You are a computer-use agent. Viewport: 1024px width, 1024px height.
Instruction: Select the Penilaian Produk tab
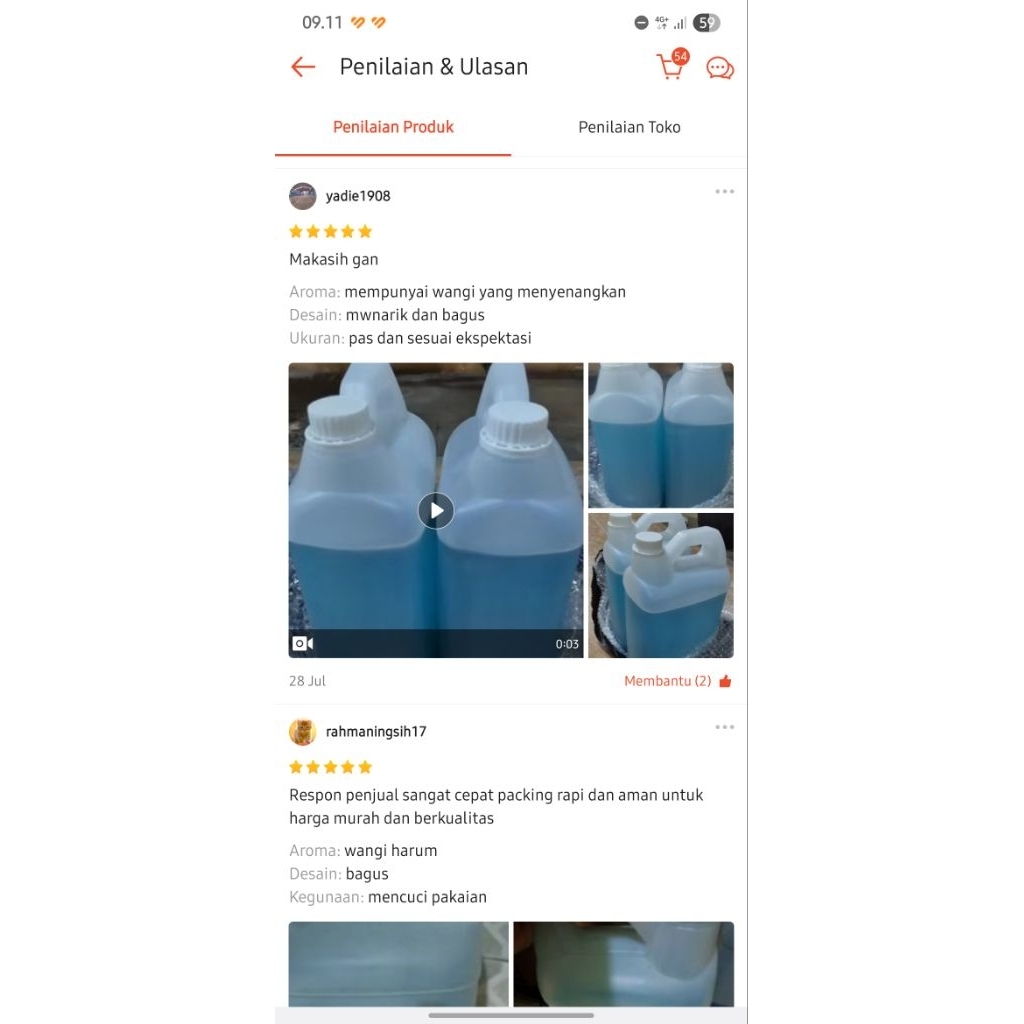393,127
